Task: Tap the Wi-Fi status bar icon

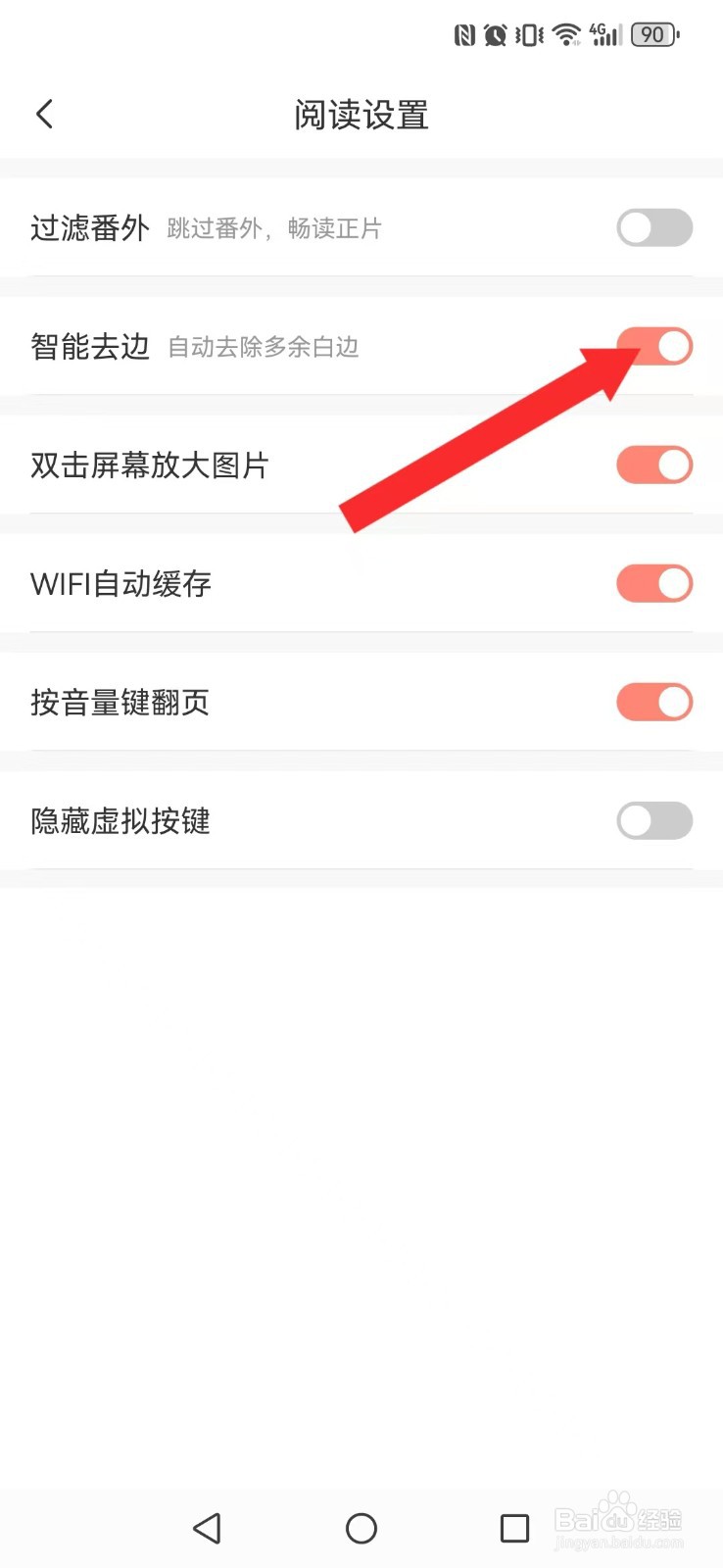Action: 566,34
